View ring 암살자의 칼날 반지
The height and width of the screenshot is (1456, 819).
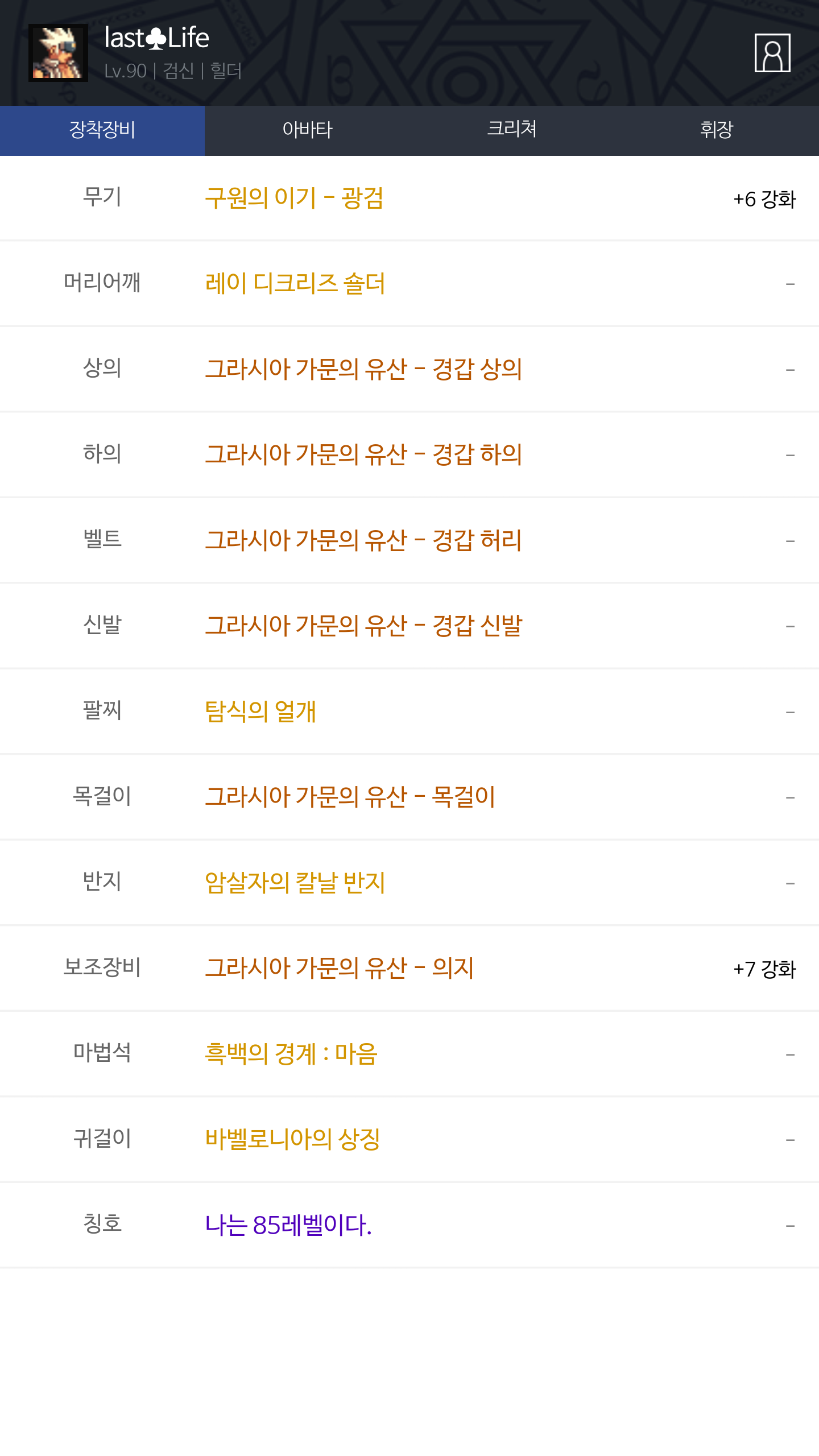295,882
